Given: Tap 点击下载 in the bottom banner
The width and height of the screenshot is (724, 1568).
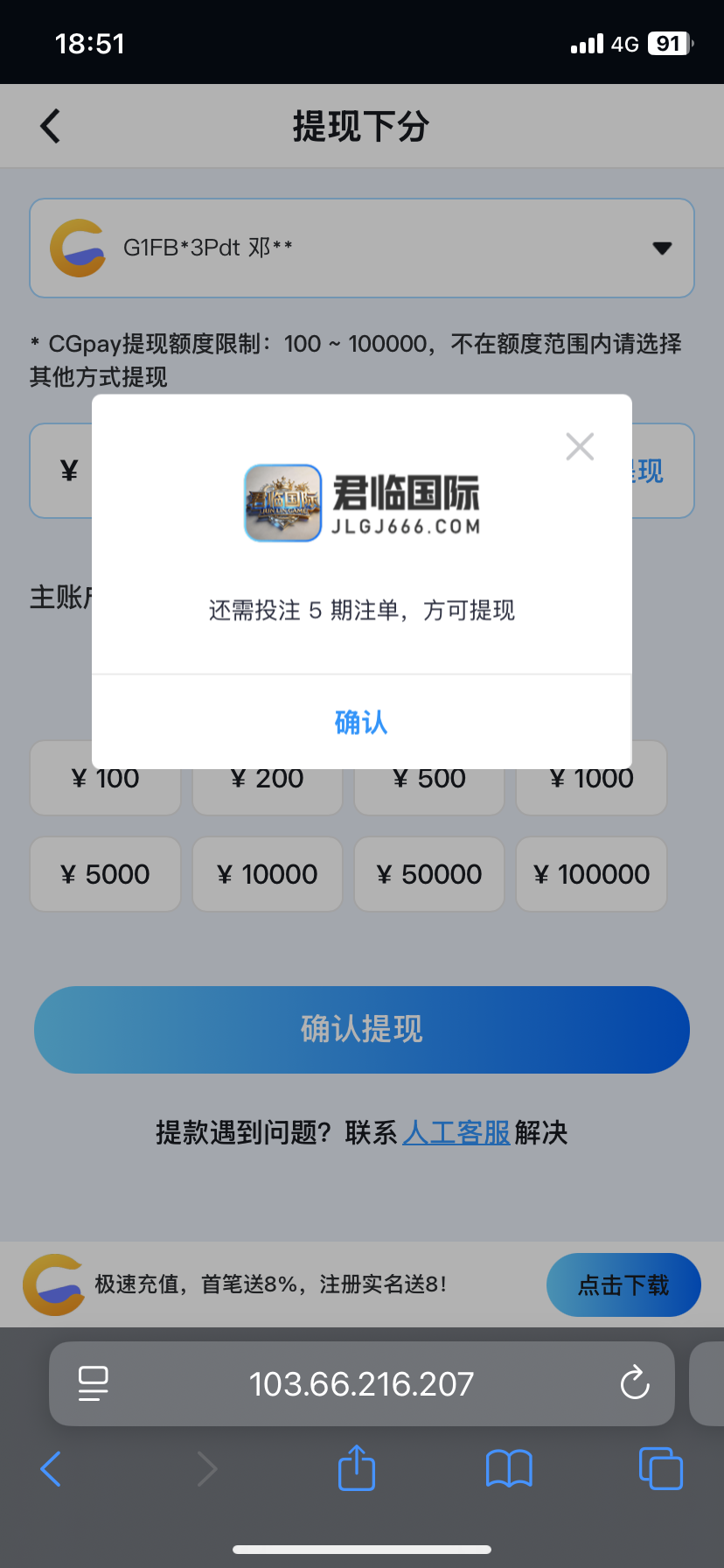Looking at the screenshot, I should (623, 1284).
